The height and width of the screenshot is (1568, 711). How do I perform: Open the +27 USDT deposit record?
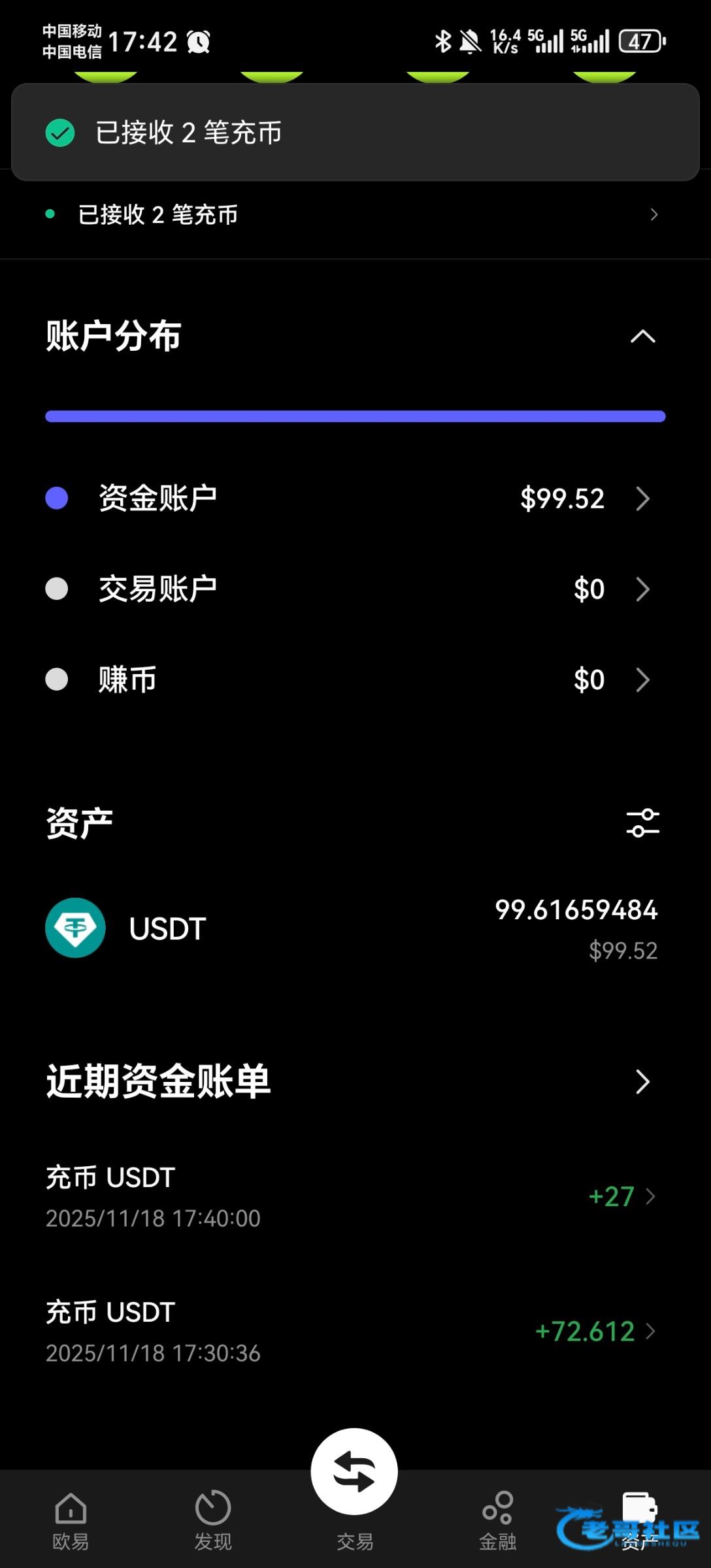353,1197
